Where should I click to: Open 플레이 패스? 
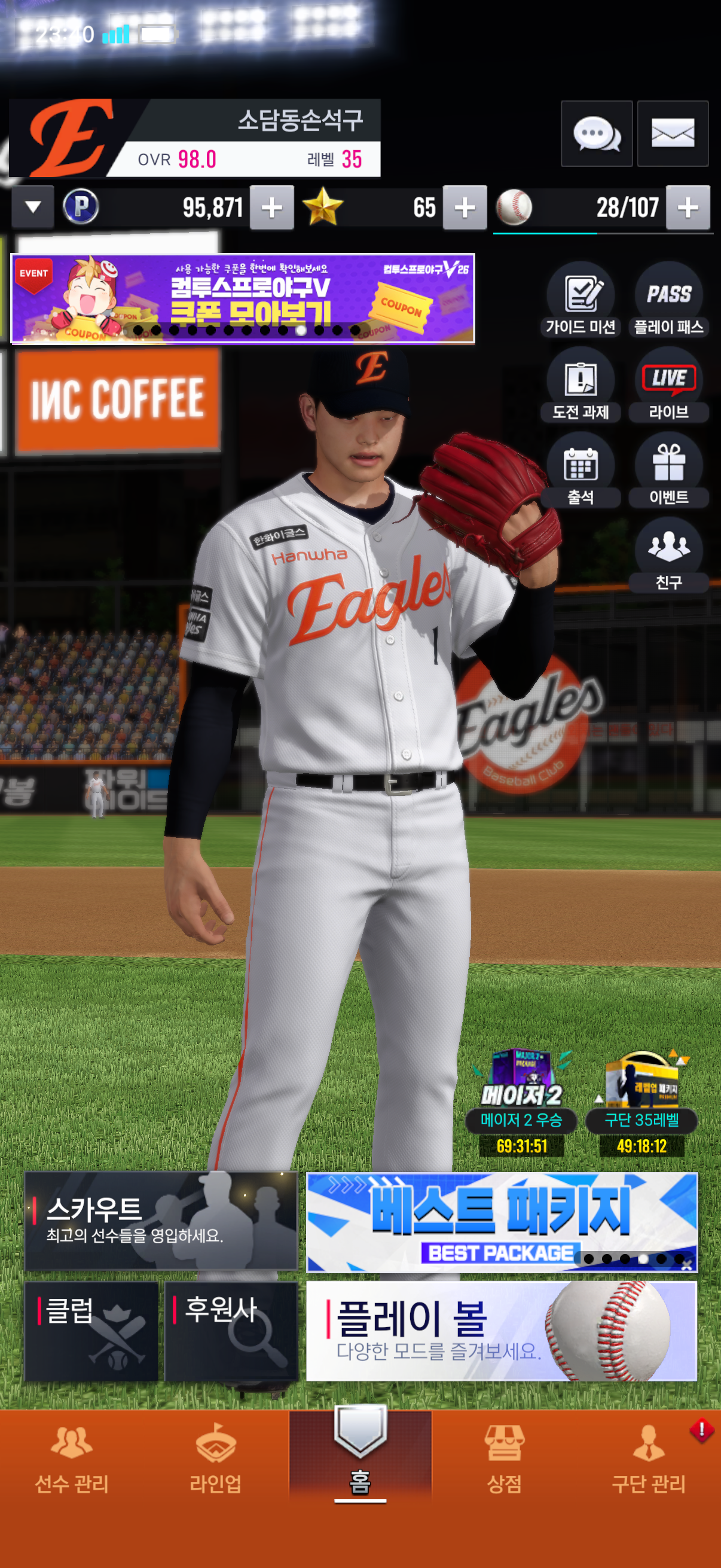pos(668,299)
